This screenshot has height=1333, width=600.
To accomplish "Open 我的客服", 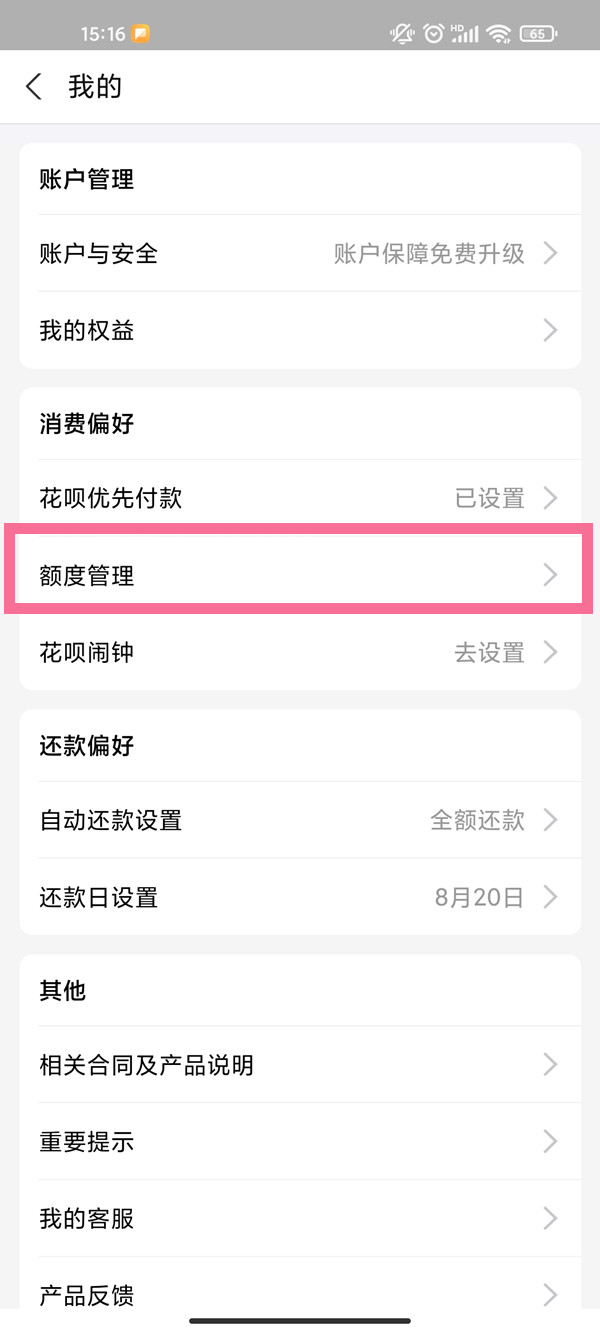I will 300,1219.
